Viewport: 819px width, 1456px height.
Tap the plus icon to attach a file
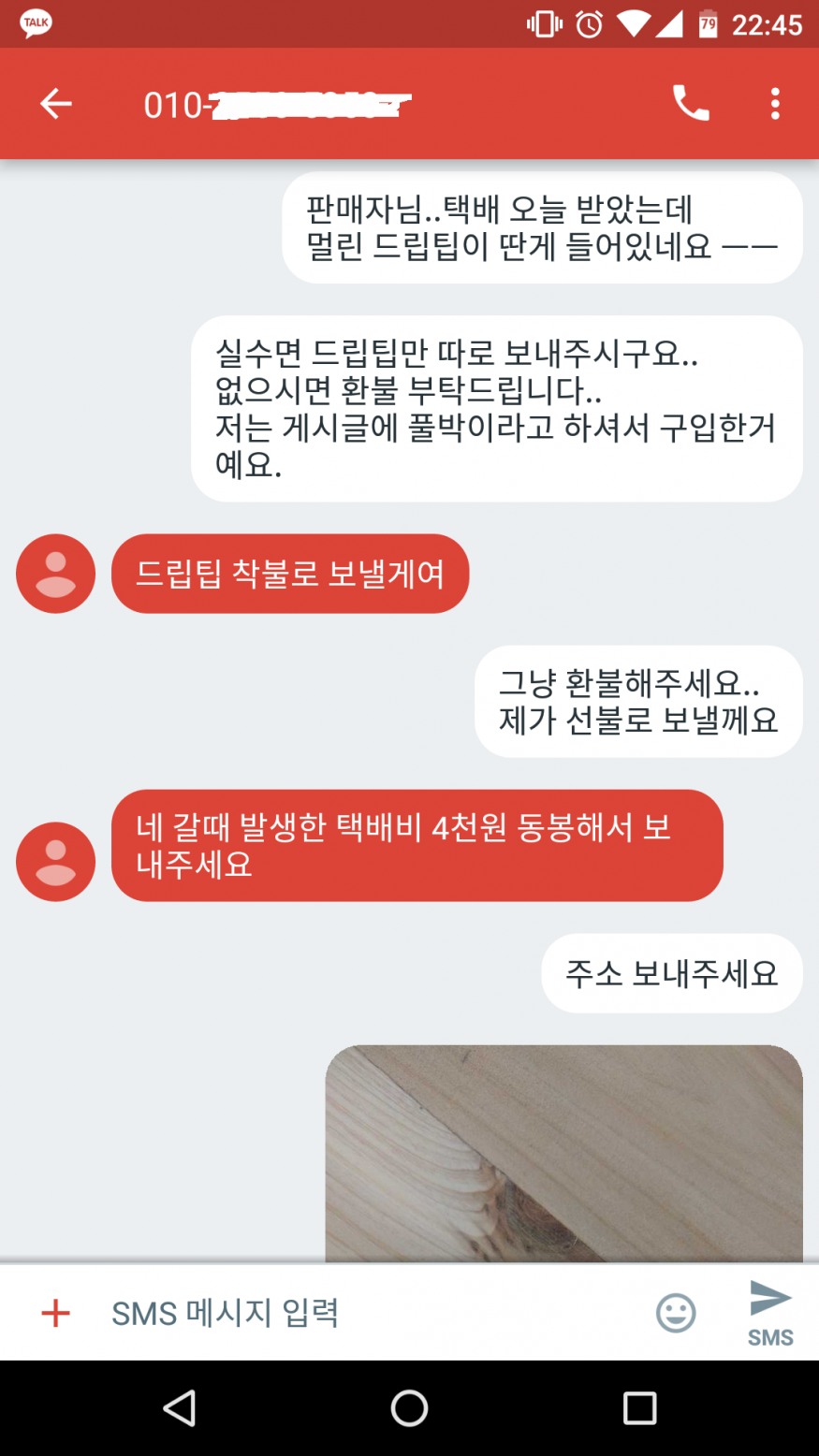pos(55,1313)
